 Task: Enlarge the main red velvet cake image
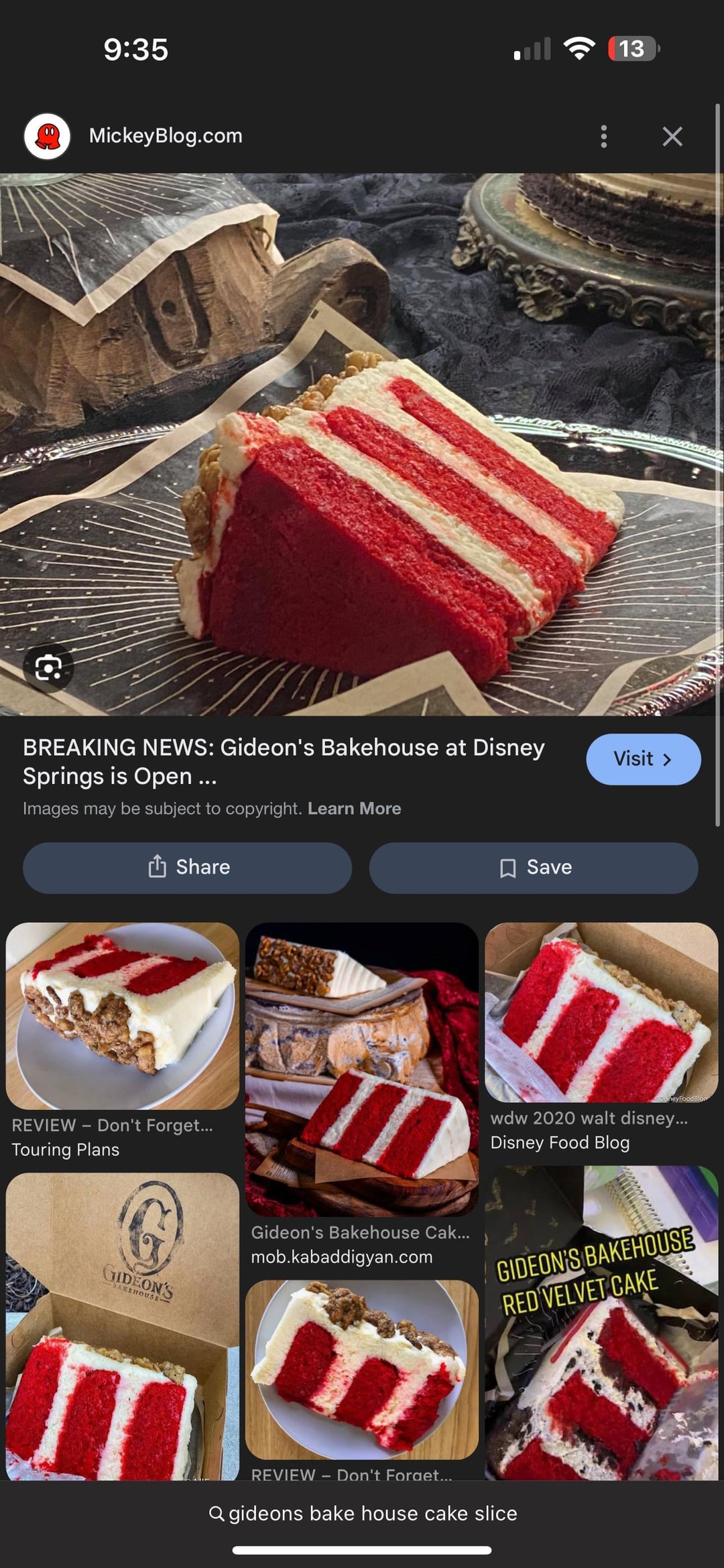(x=362, y=445)
